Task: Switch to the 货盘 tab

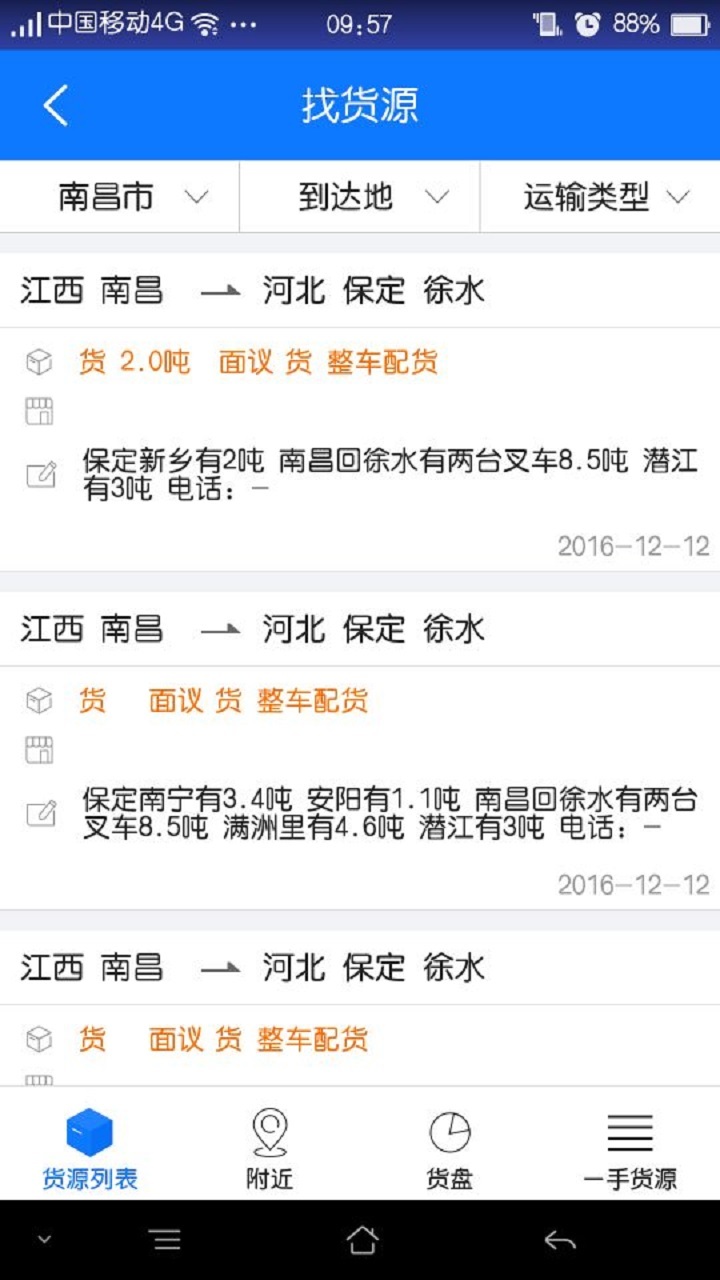Action: click(x=449, y=1148)
